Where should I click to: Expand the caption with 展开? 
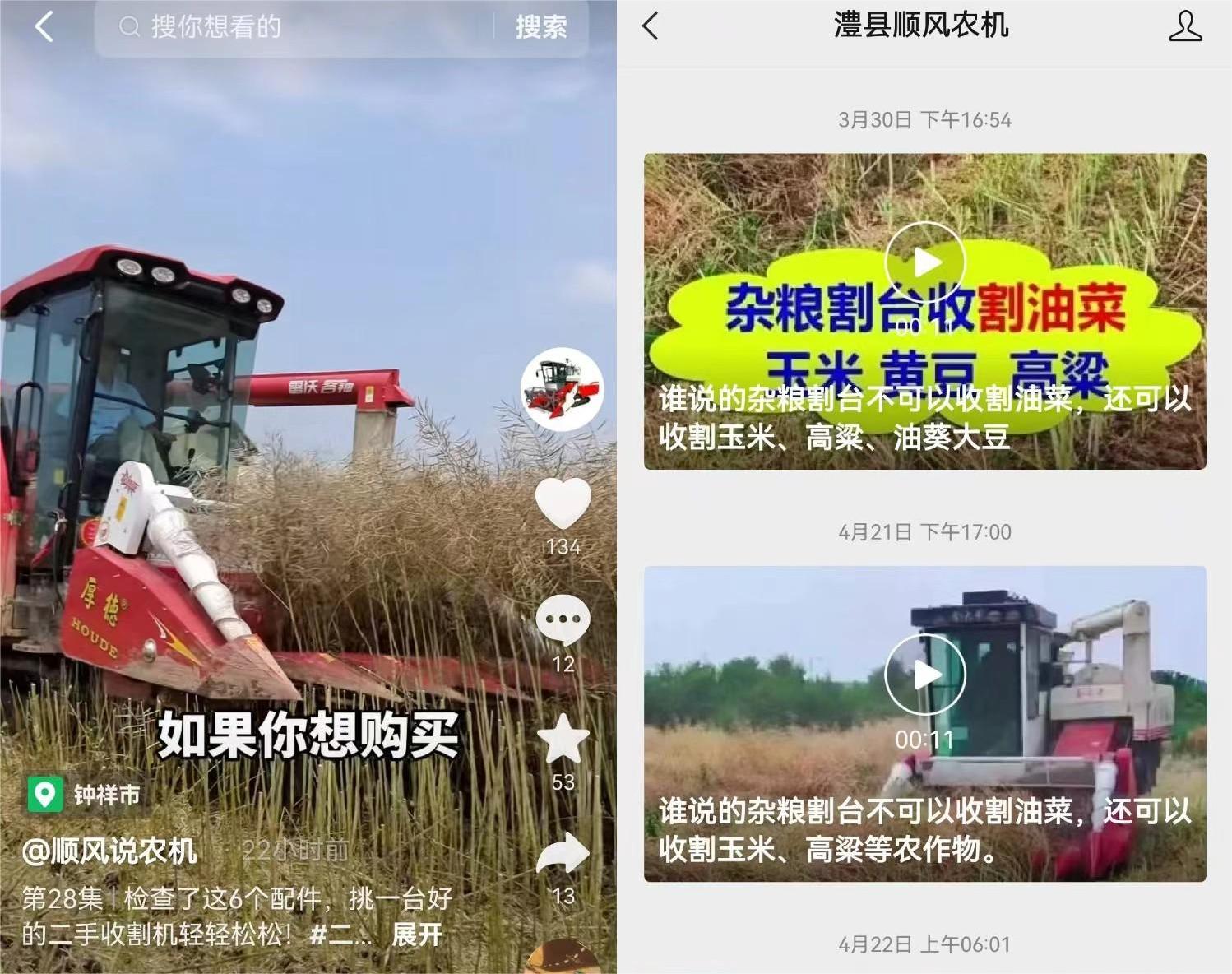coord(417,935)
